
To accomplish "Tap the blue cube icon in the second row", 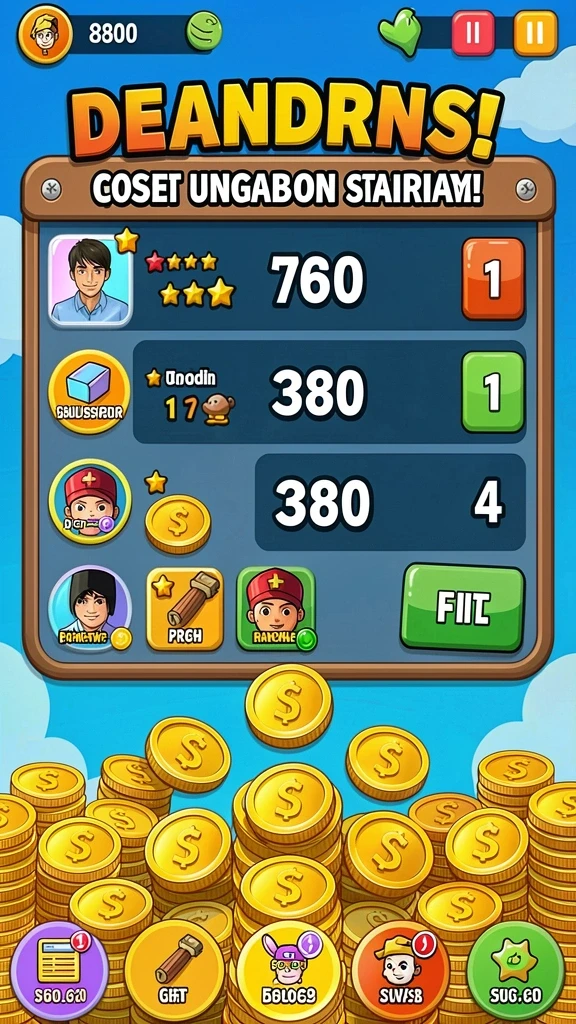I will [89, 392].
